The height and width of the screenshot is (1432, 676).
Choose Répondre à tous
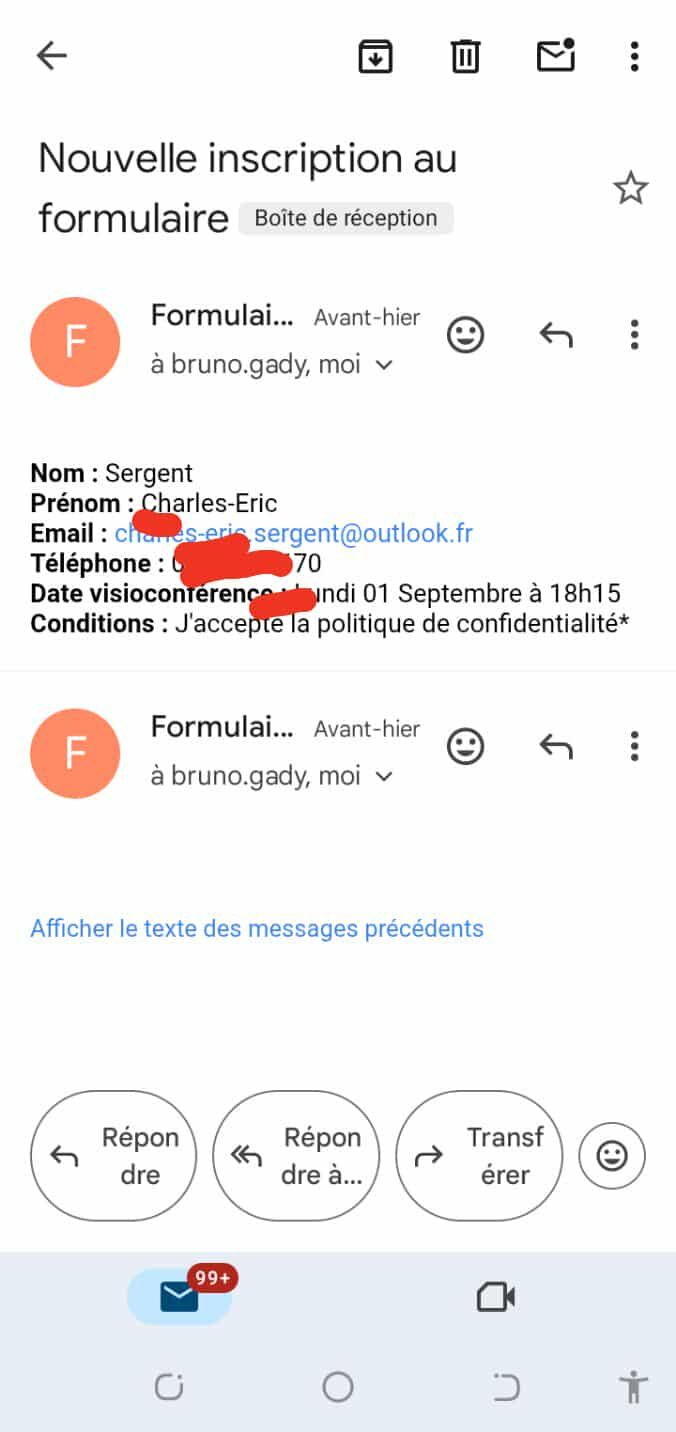click(x=296, y=1156)
